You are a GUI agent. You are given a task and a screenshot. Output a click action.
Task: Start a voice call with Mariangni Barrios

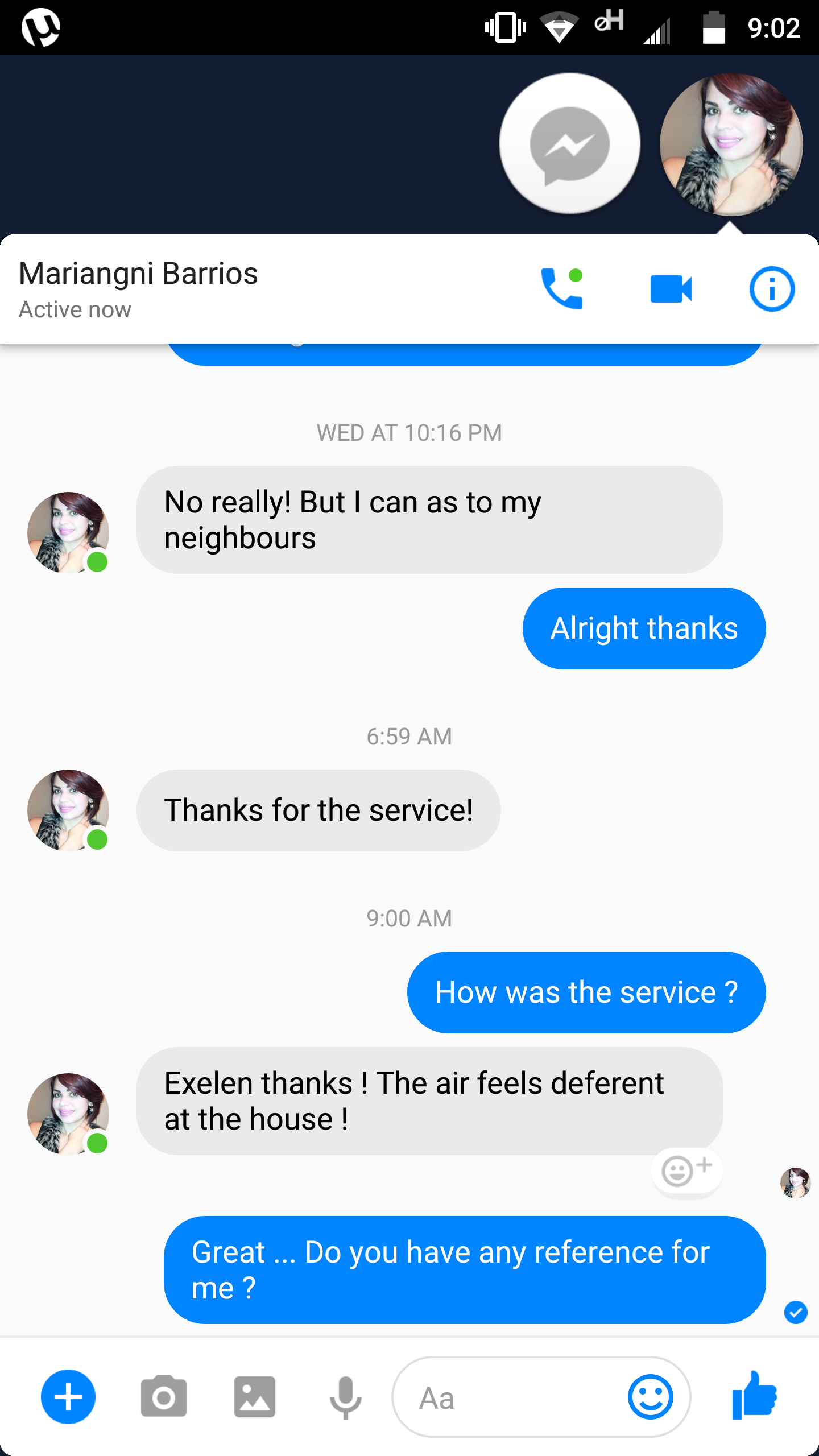click(562, 289)
